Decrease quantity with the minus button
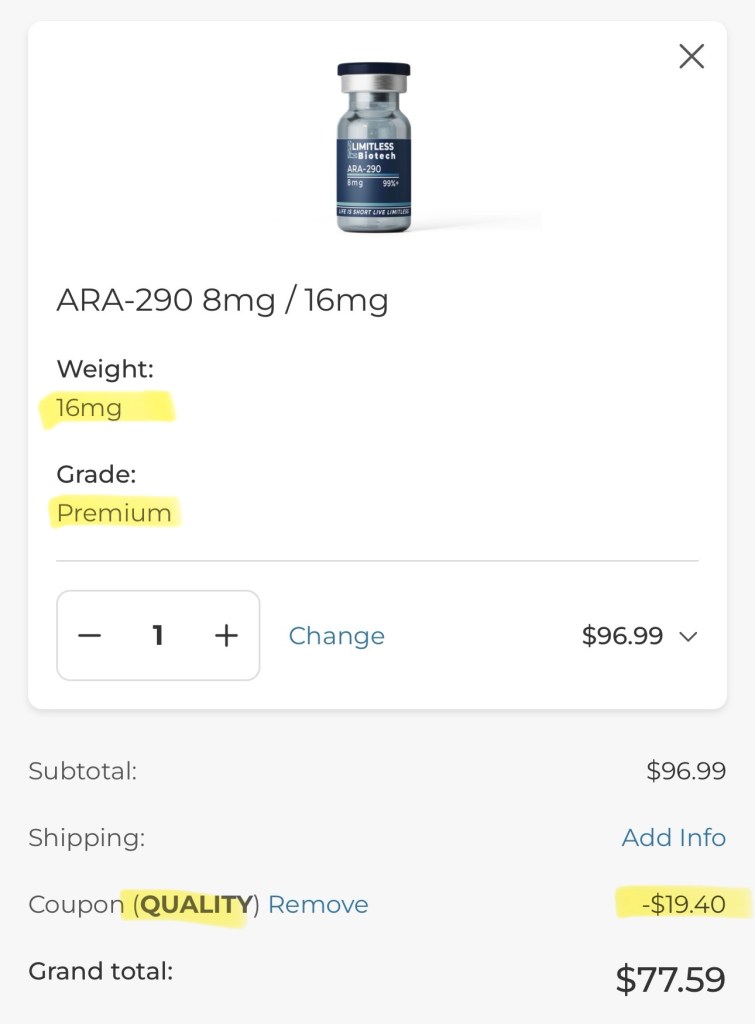The height and width of the screenshot is (1024, 755). [90, 636]
